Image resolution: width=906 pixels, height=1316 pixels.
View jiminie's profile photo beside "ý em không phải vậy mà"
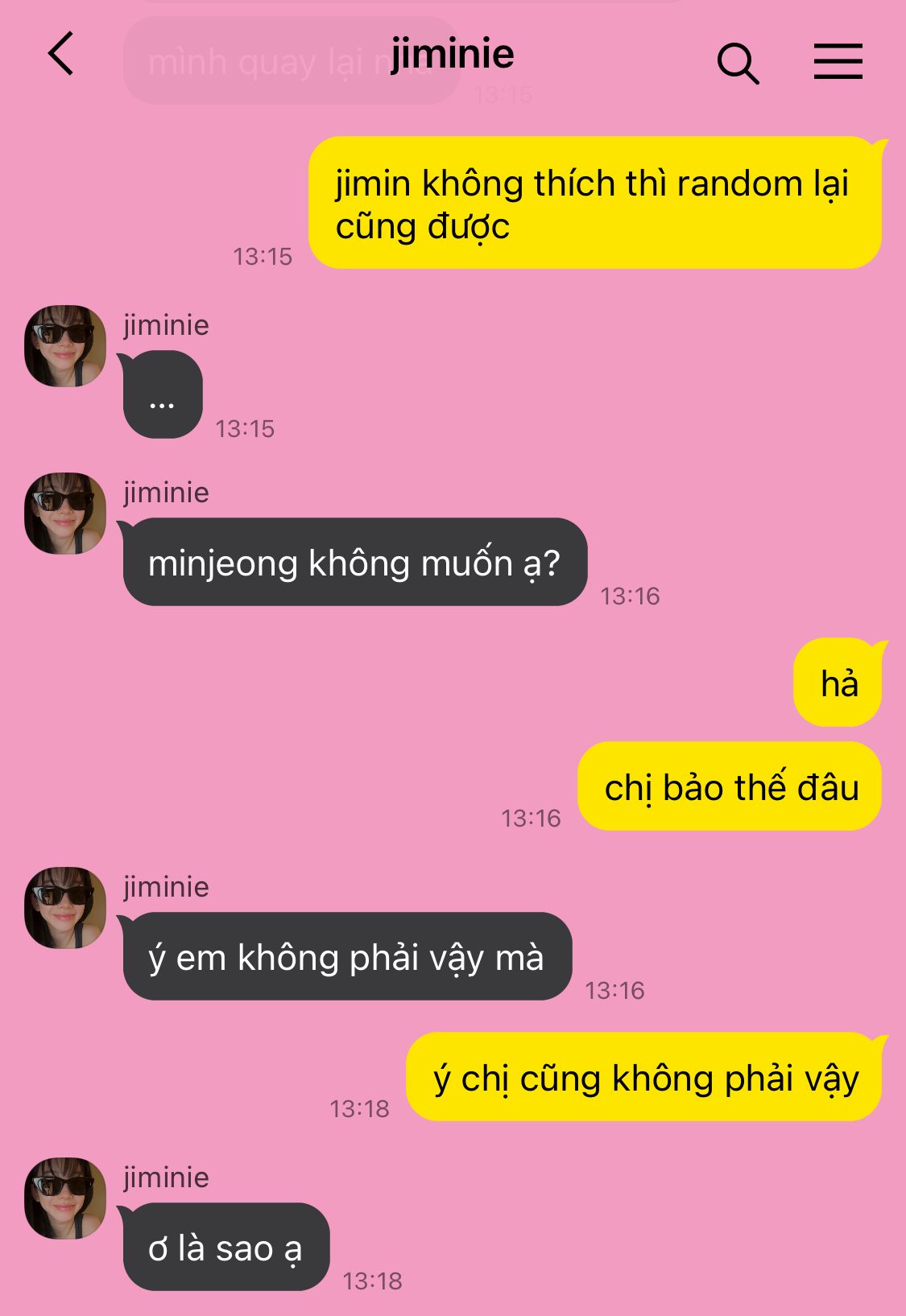click(x=65, y=908)
